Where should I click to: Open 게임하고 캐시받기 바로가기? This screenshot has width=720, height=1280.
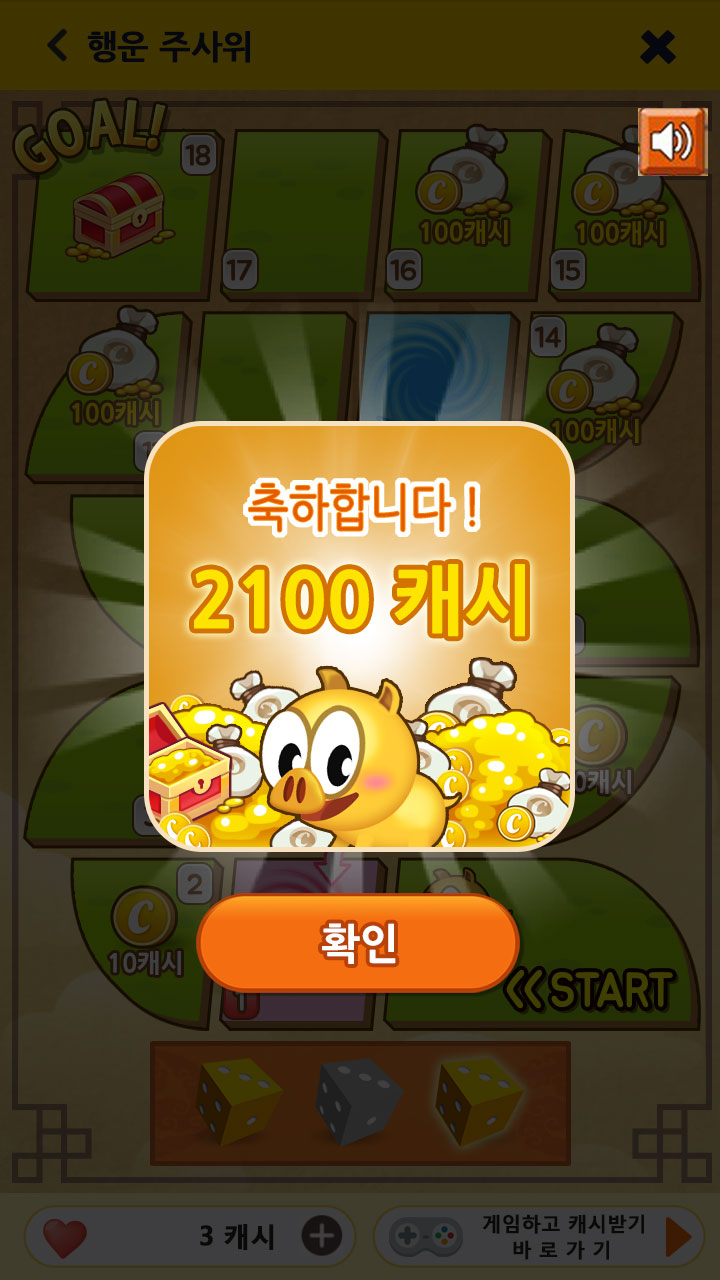539,1237
